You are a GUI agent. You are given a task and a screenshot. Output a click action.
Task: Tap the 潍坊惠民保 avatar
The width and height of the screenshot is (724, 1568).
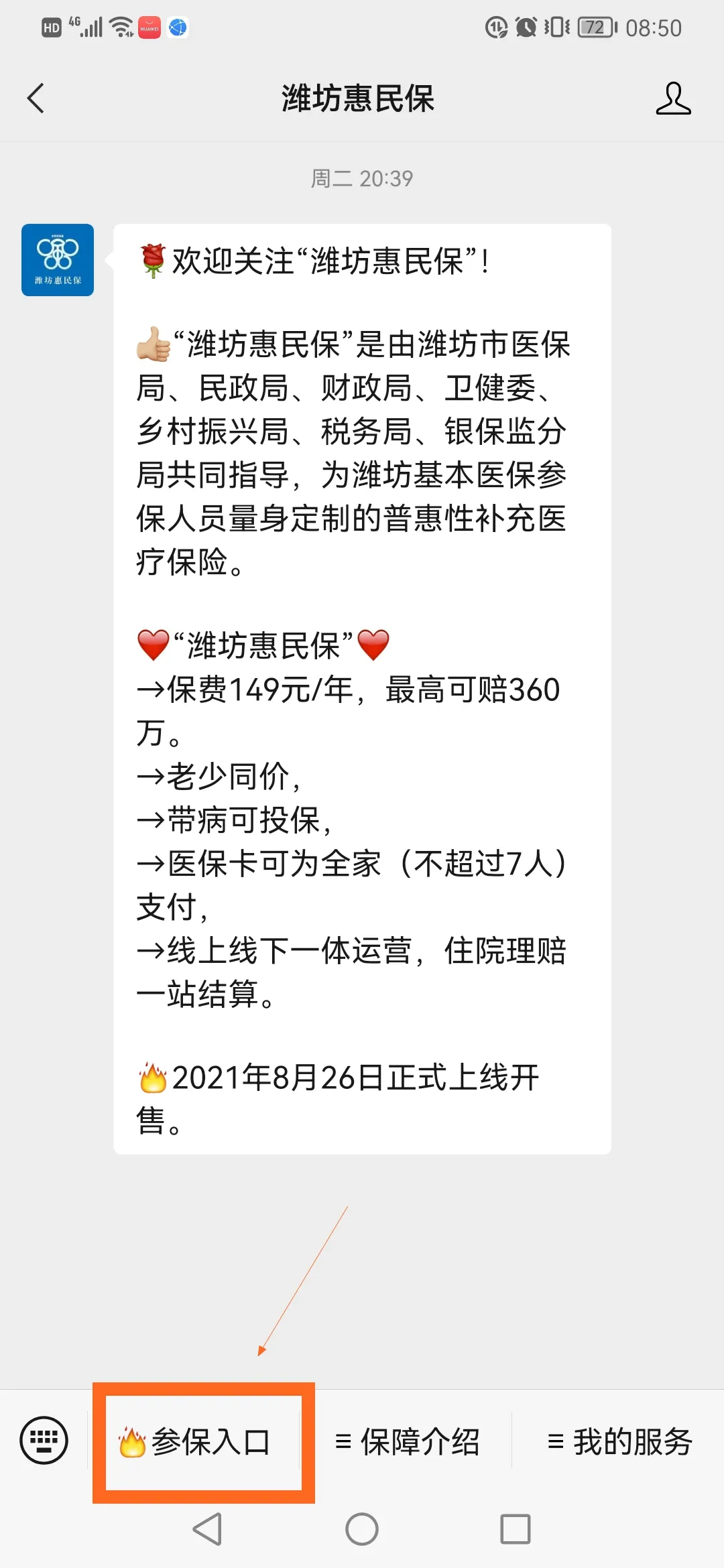tap(58, 260)
